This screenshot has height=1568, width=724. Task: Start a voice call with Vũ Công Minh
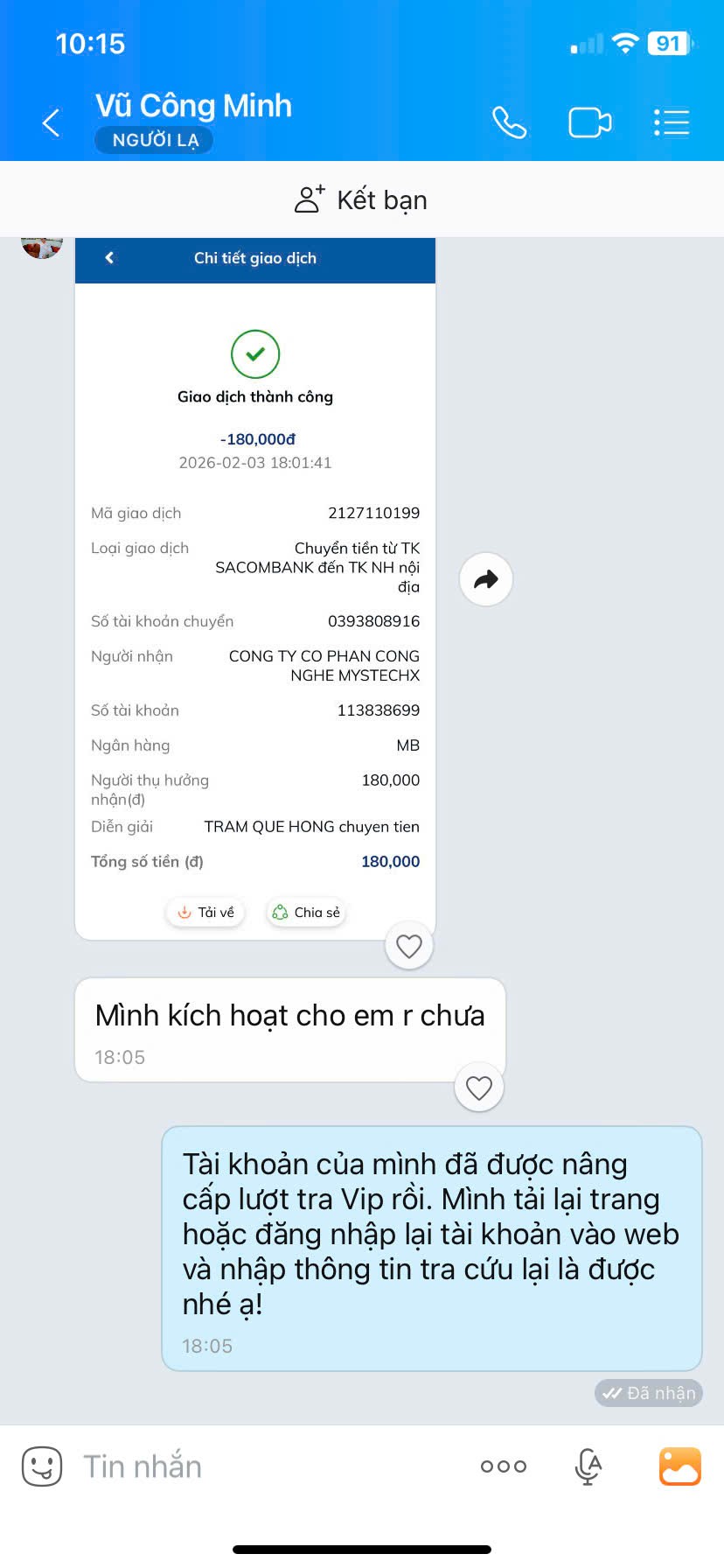(509, 122)
